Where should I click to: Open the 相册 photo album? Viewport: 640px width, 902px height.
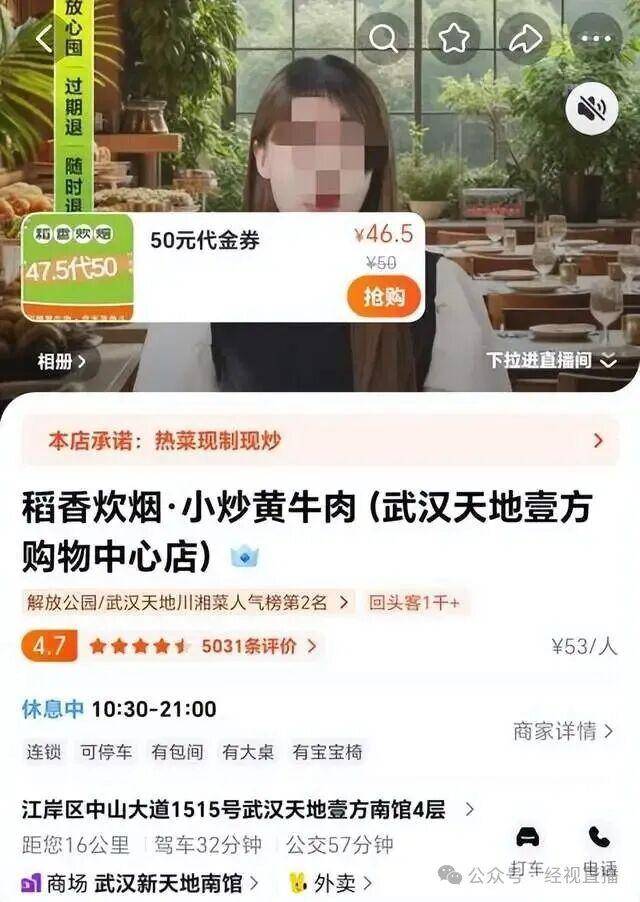point(62,362)
